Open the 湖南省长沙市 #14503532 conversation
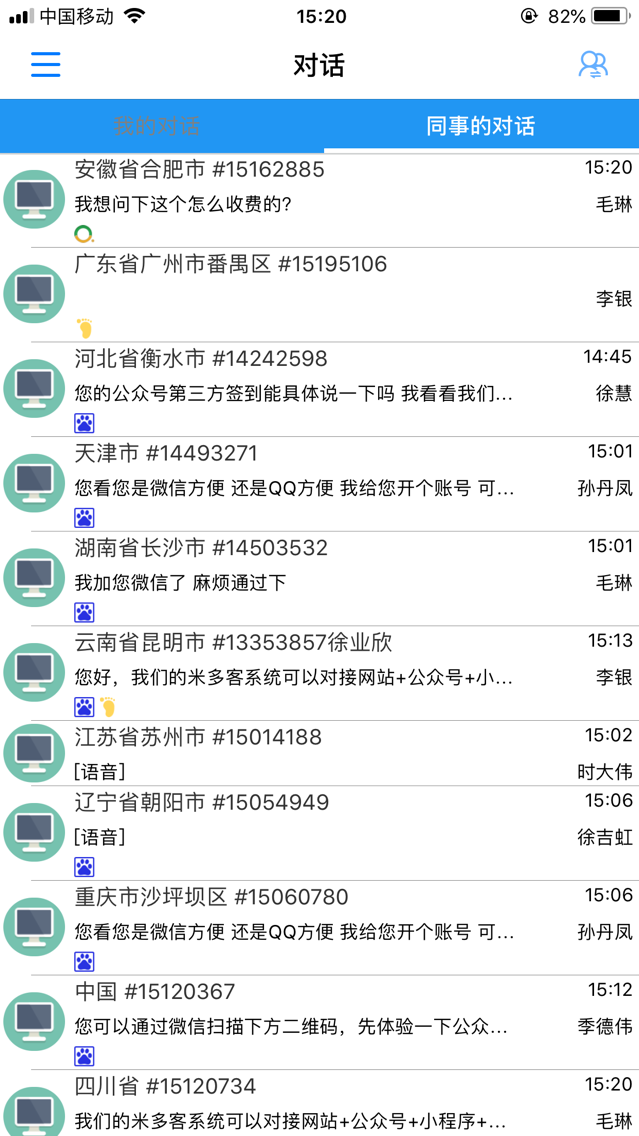Viewport: 639px width, 1136px height. pyautogui.click(x=320, y=579)
